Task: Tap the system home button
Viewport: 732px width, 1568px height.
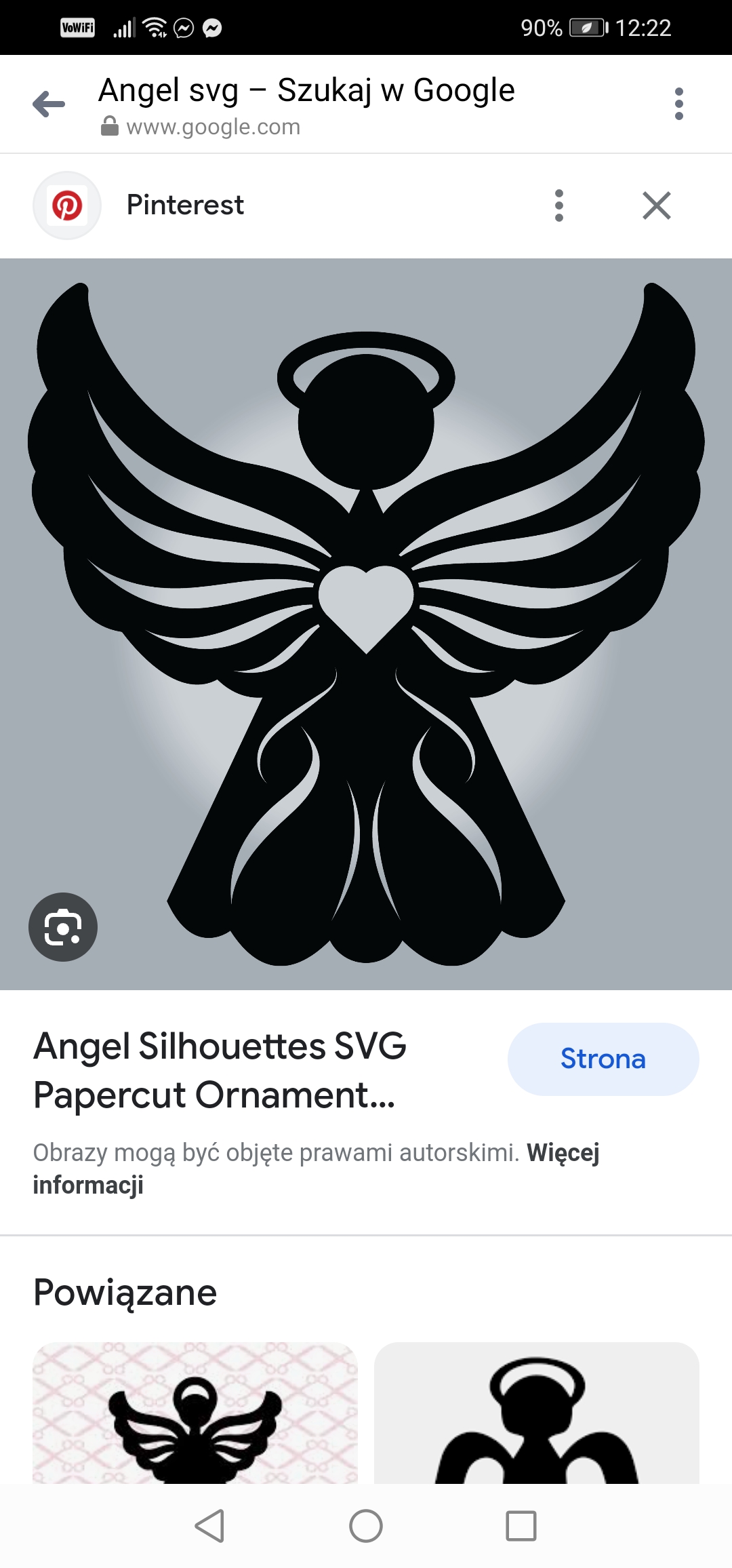Action: pyautogui.click(x=366, y=1526)
